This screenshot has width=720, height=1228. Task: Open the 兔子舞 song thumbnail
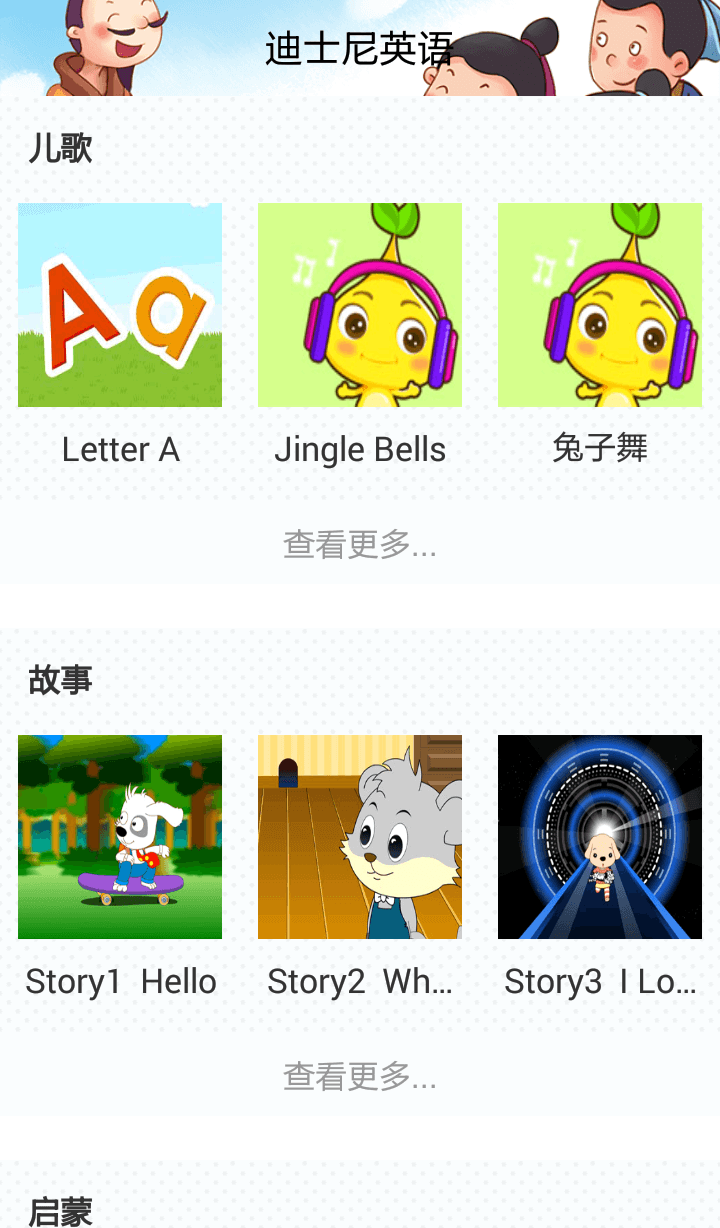click(600, 305)
